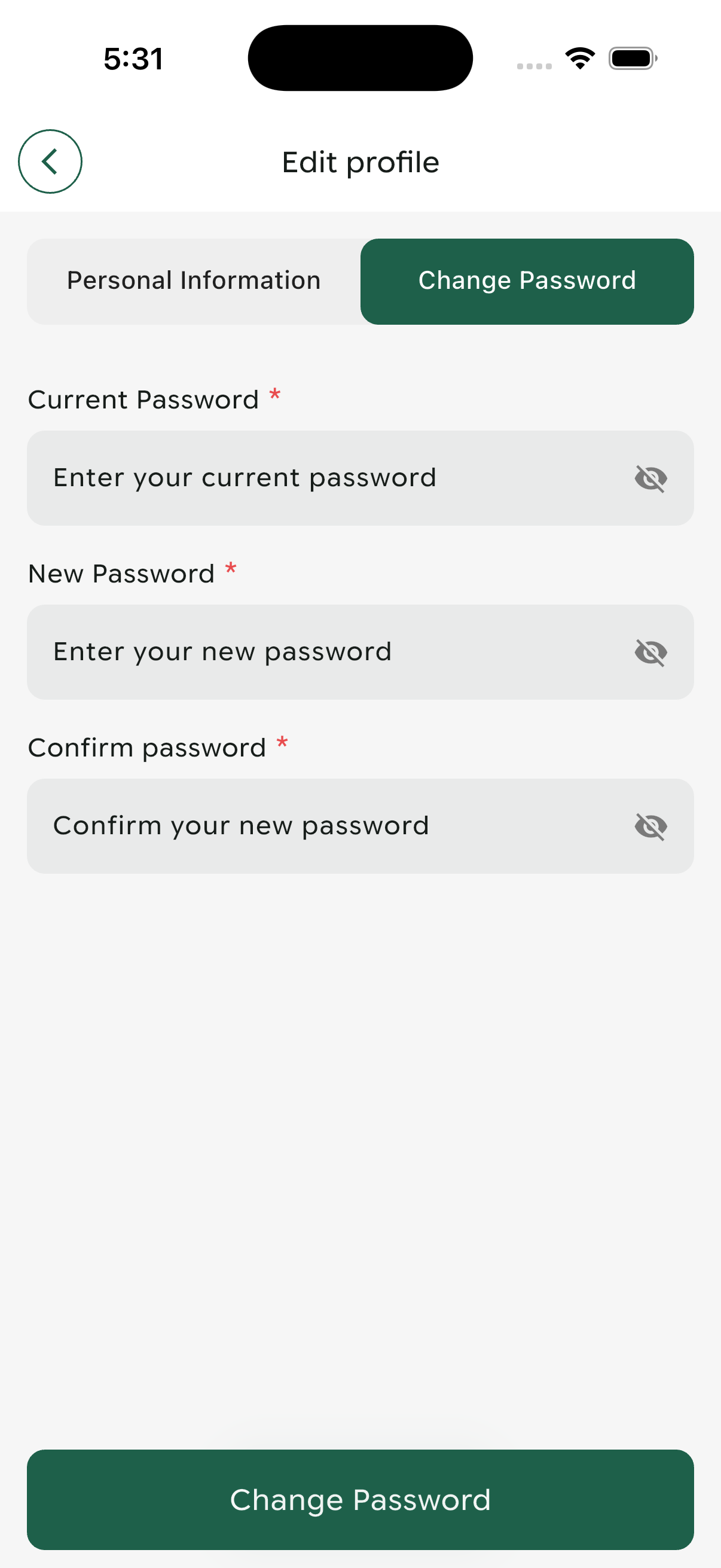This screenshot has height=1568, width=721.
Task: Switch to the Personal Information tab
Action: pyautogui.click(x=193, y=280)
